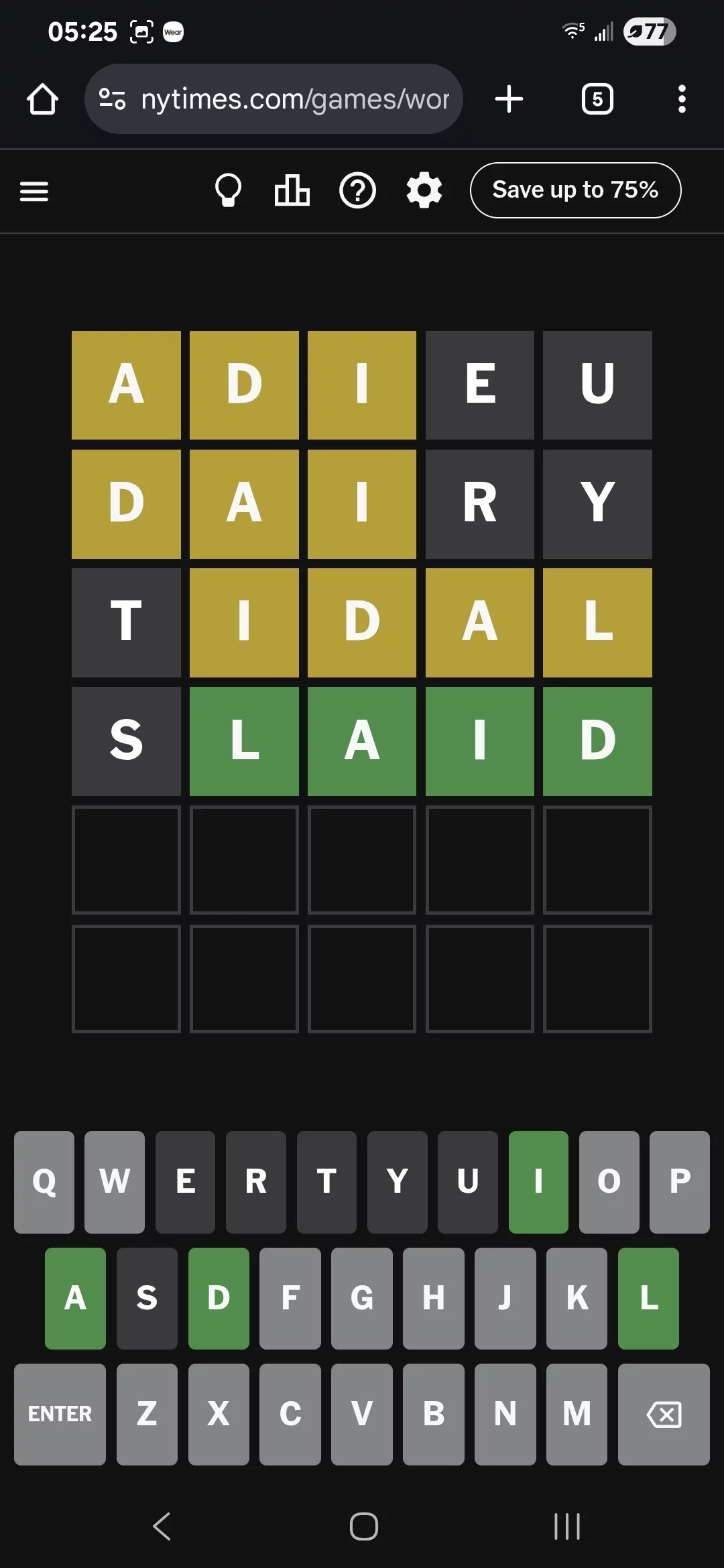Type the letter P on the keyboard
The height and width of the screenshot is (1568, 724).
pyautogui.click(x=679, y=1182)
